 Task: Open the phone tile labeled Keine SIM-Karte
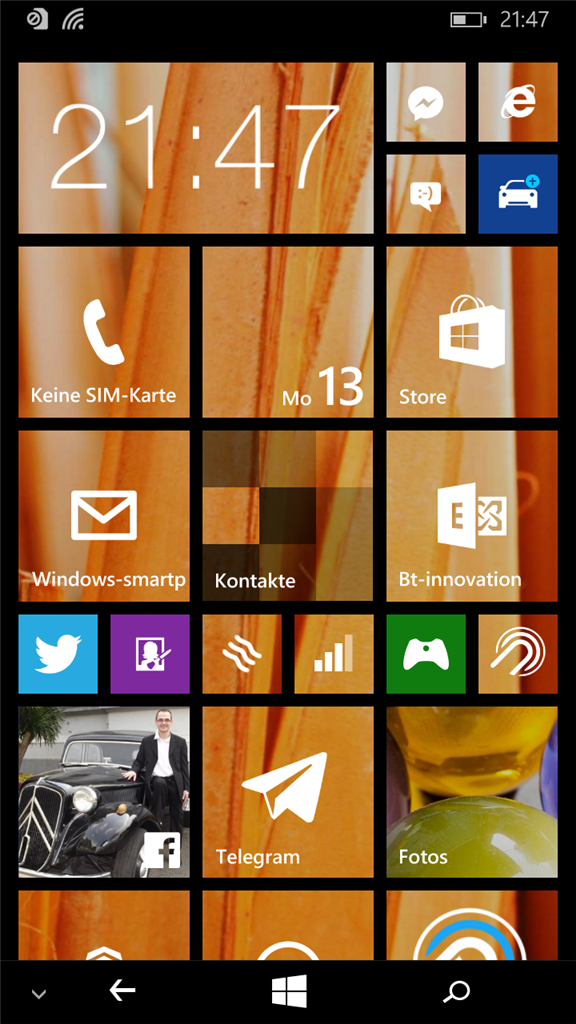coord(104,332)
